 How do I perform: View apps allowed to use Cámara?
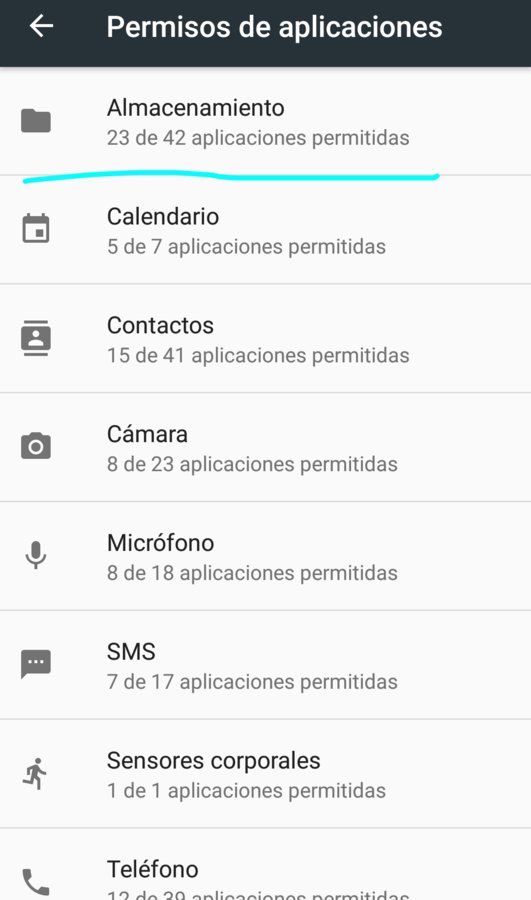point(265,447)
